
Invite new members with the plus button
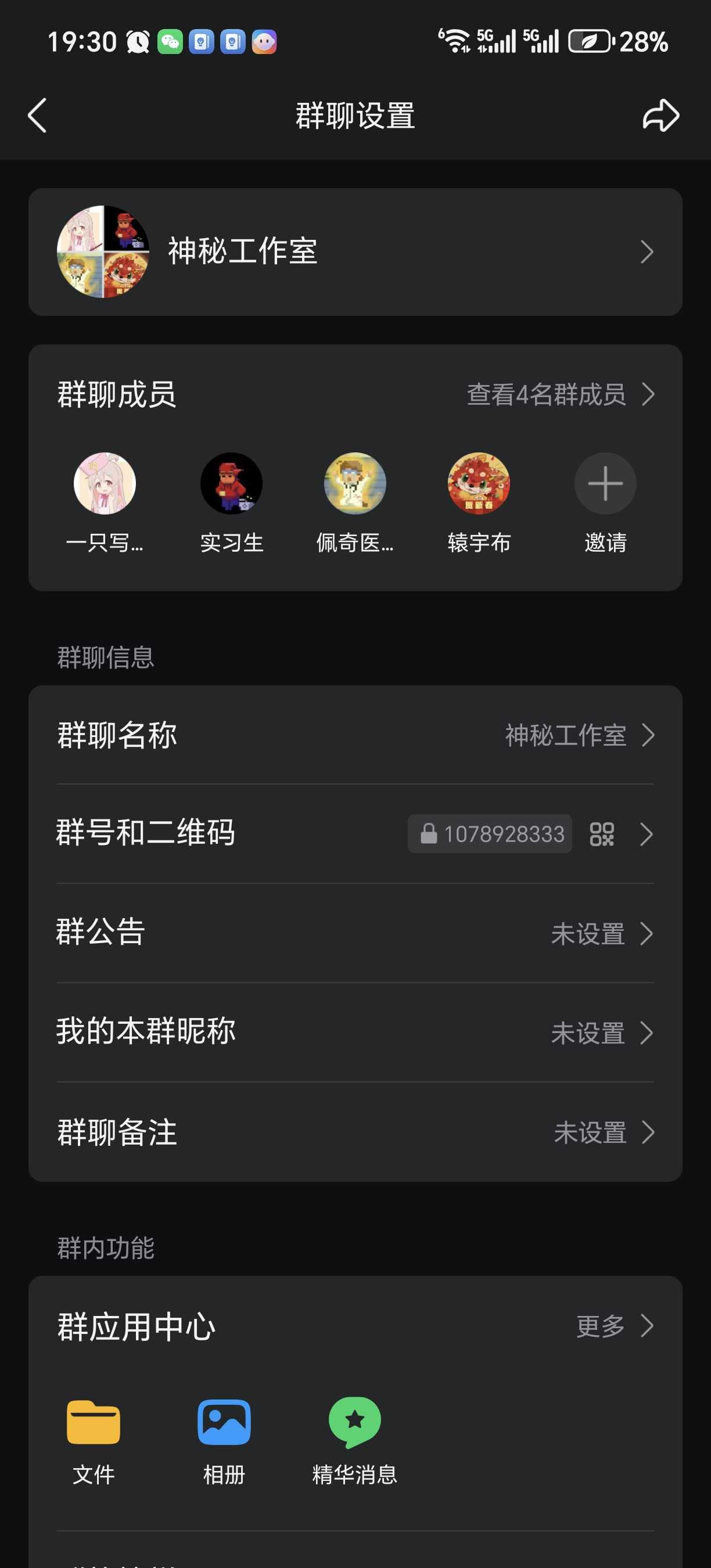605,484
